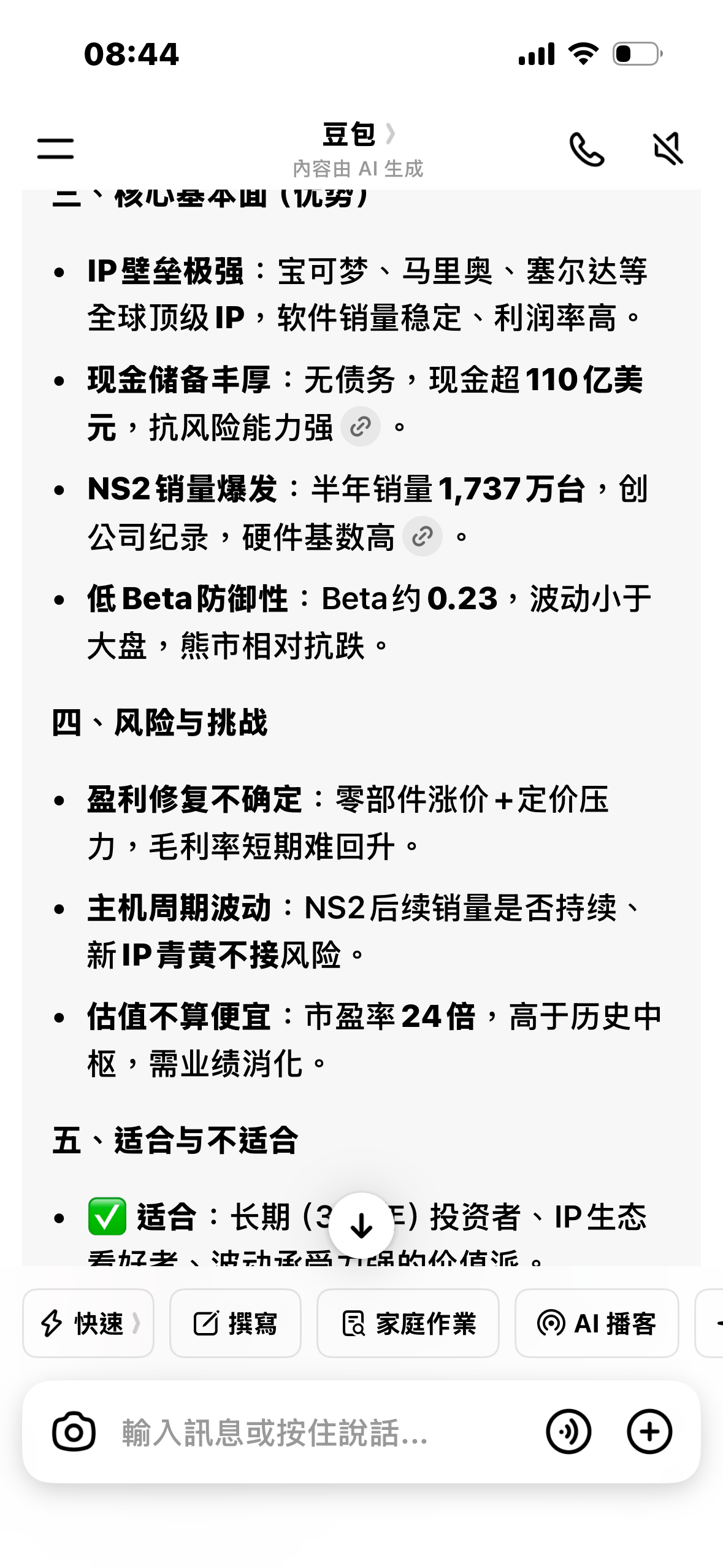Image resolution: width=723 pixels, height=1568 pixels.
Task: Toggle the muted speaker icon
Action: click(668, 149)
